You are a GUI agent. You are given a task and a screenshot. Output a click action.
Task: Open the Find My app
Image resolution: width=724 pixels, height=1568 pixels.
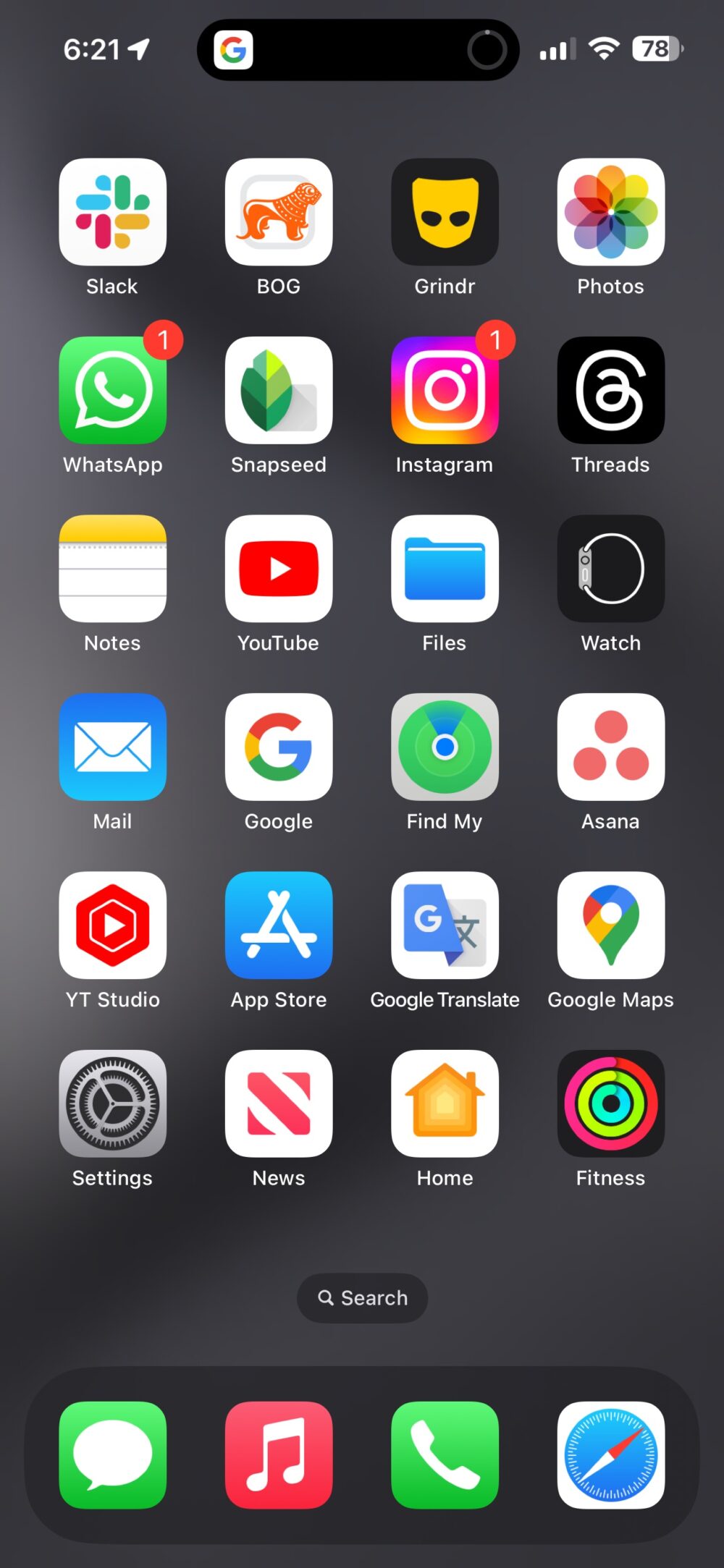coord(445,747)
